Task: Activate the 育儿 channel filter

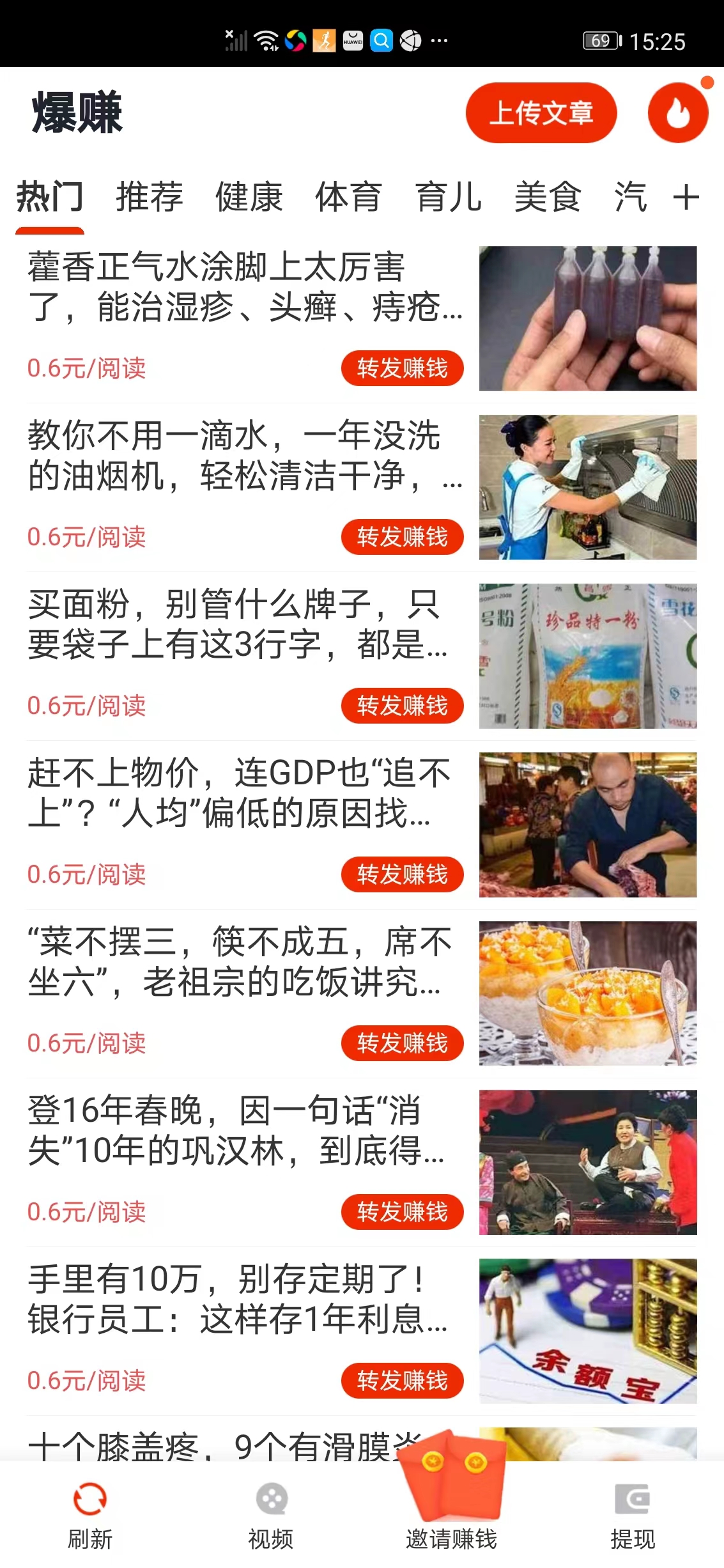Action: coord(449,199)
